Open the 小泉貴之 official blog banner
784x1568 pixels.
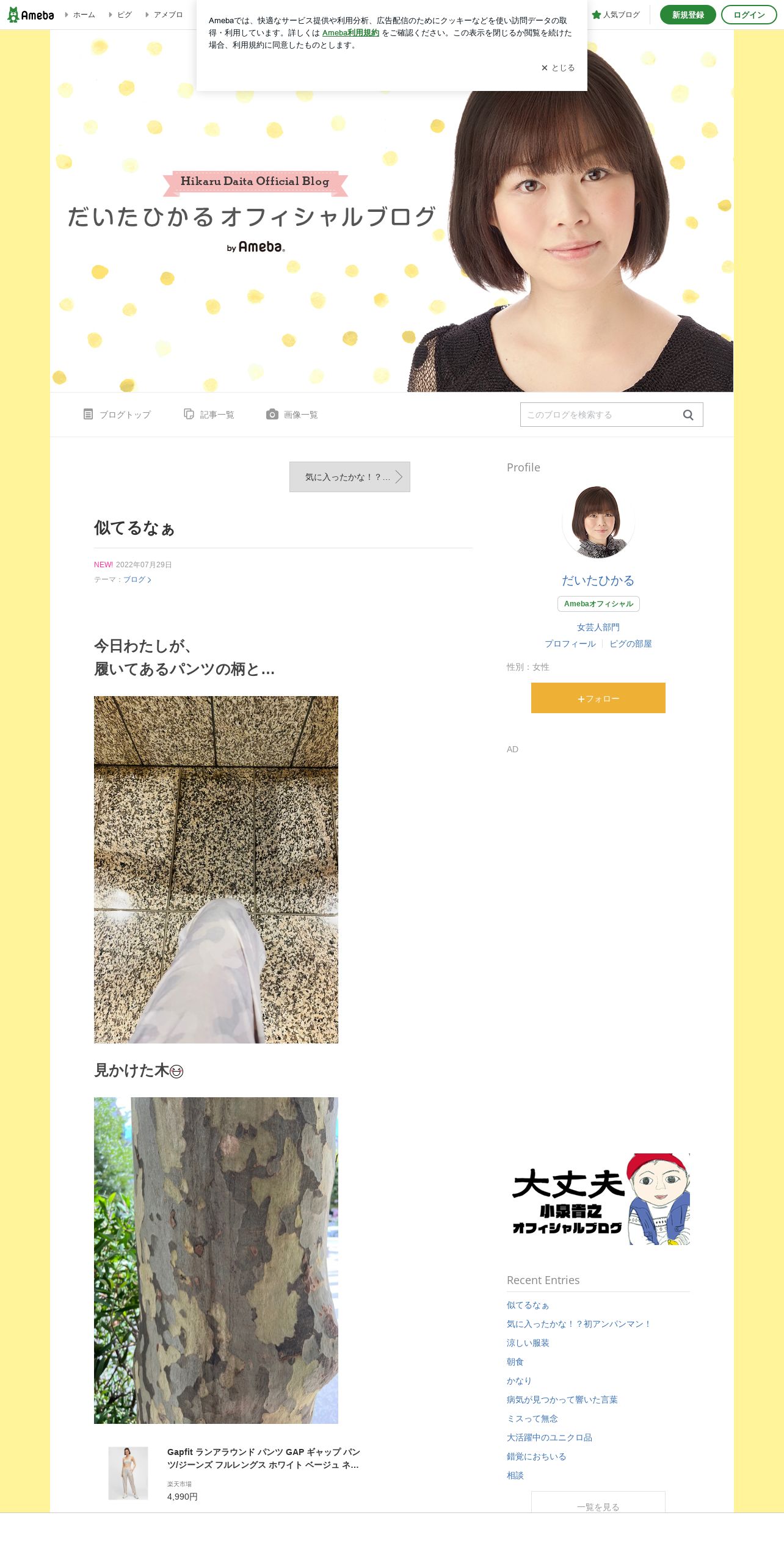598,1199
